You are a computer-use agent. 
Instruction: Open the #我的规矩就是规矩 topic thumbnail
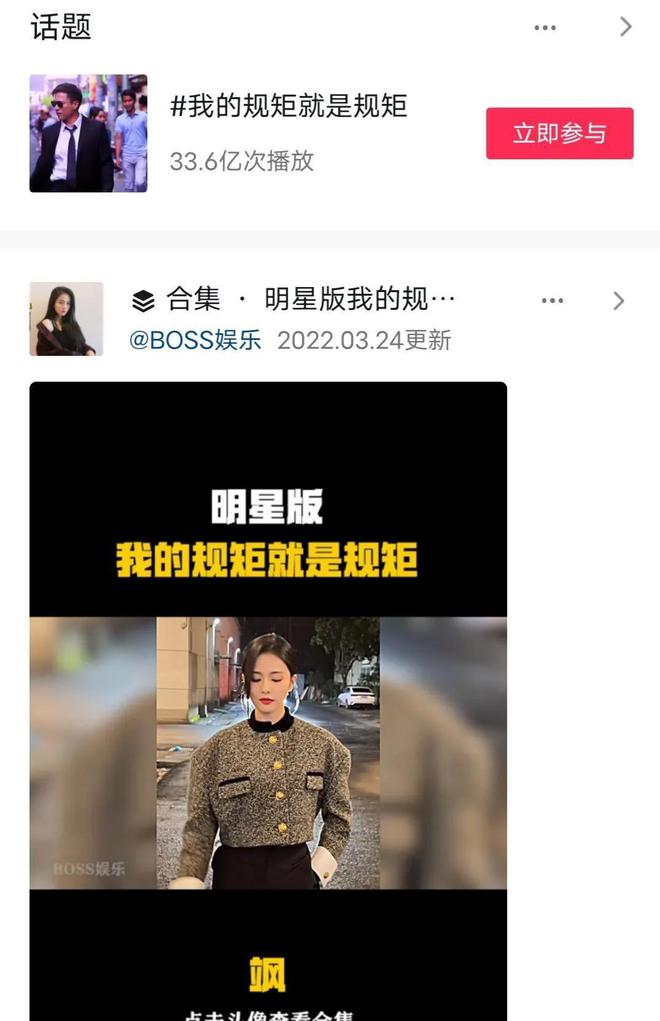pos(88,133)
